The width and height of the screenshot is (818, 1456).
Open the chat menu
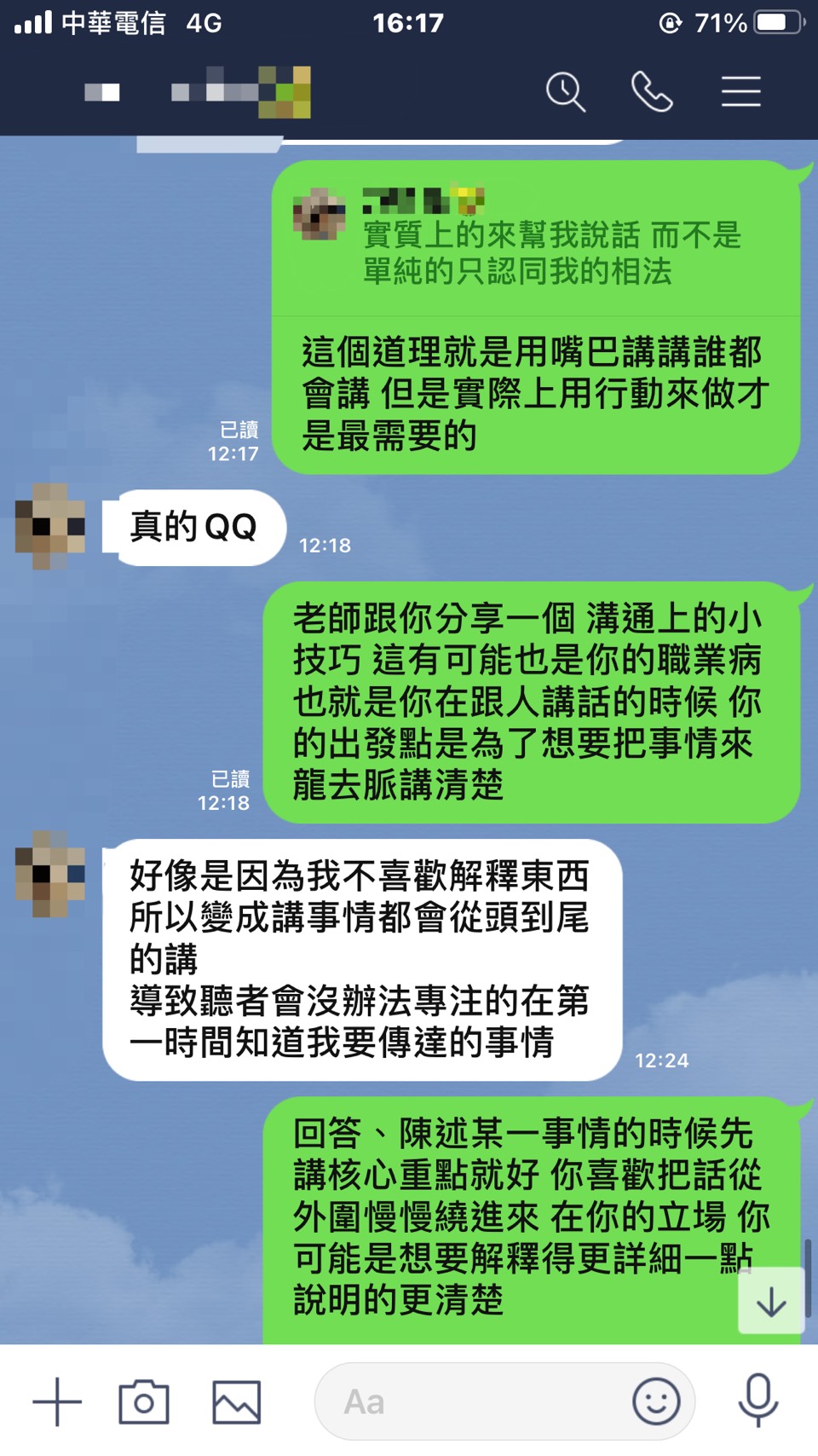tap(740, 92)
